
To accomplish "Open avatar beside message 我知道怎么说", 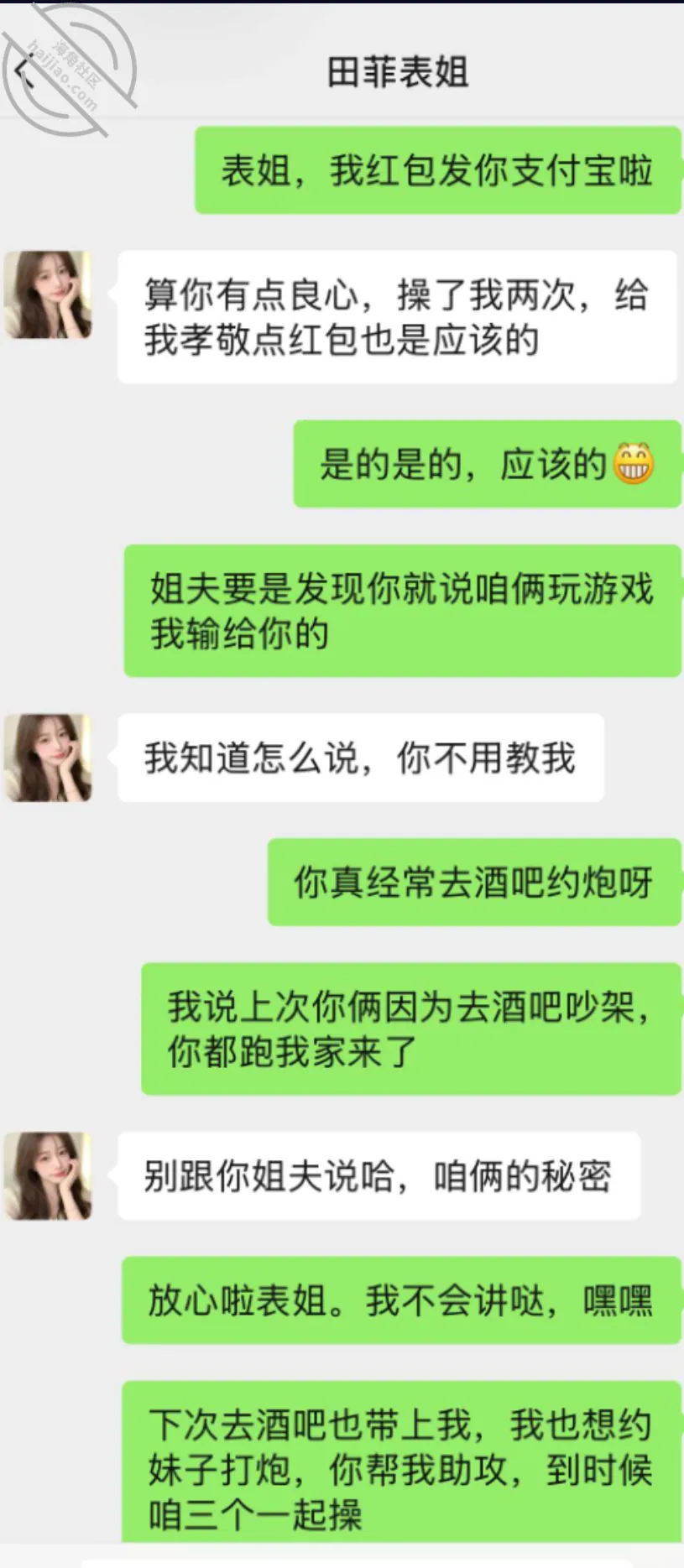I will pyautogui.click(x=48, y=758).
